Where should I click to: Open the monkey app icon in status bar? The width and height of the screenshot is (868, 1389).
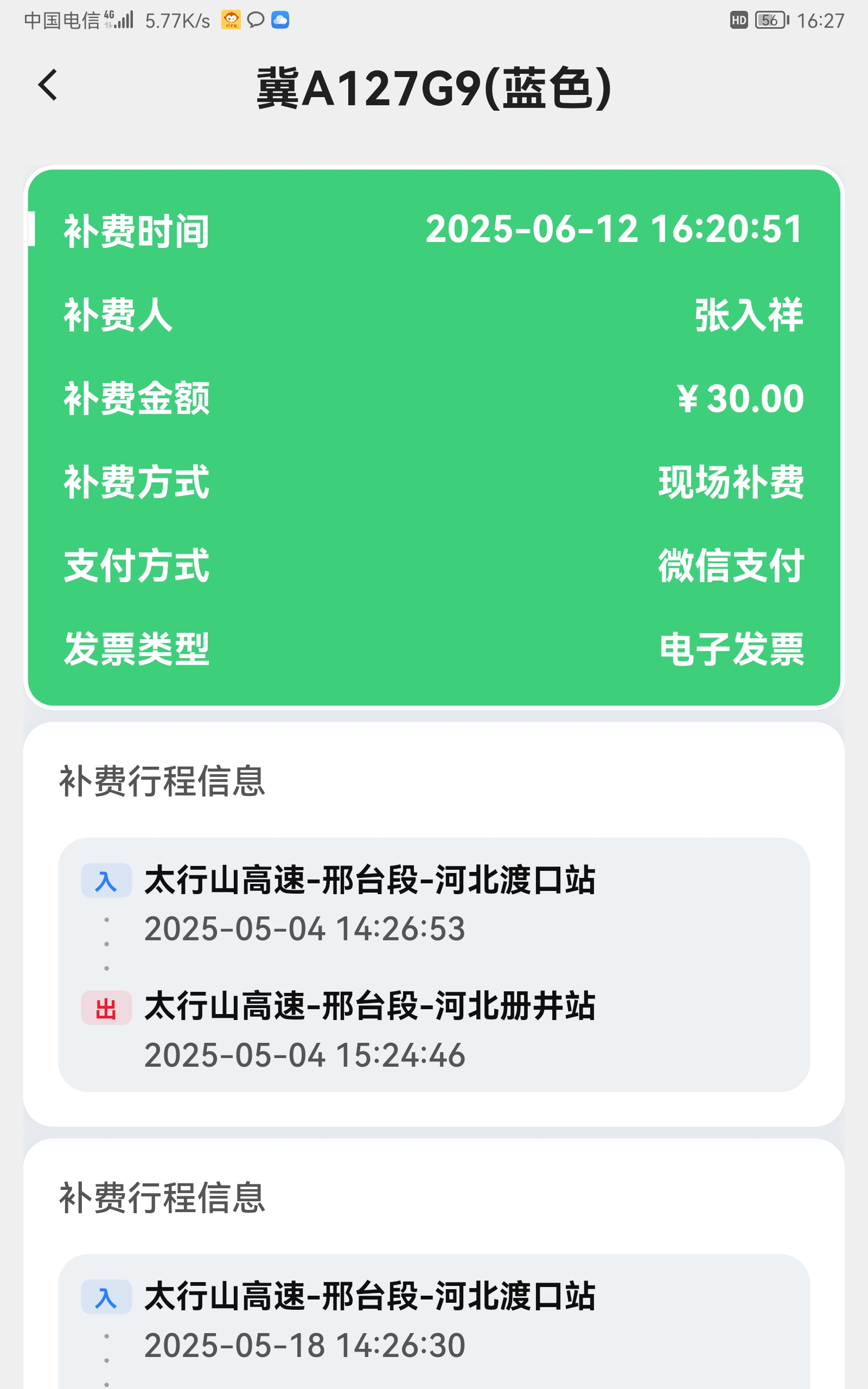231,20
